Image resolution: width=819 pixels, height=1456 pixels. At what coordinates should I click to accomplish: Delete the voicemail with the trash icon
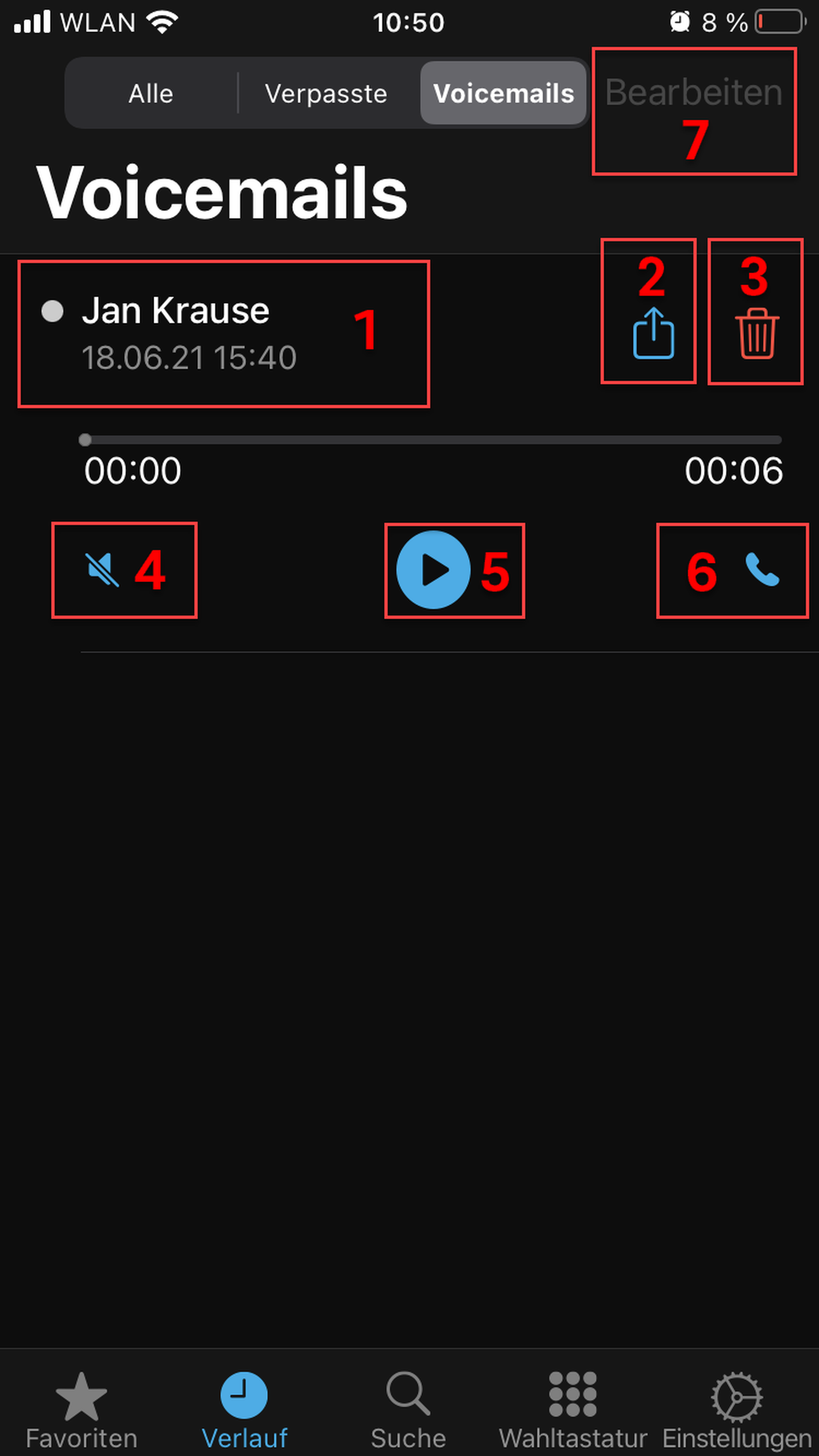pyautogui.click(x=757, y=334)
